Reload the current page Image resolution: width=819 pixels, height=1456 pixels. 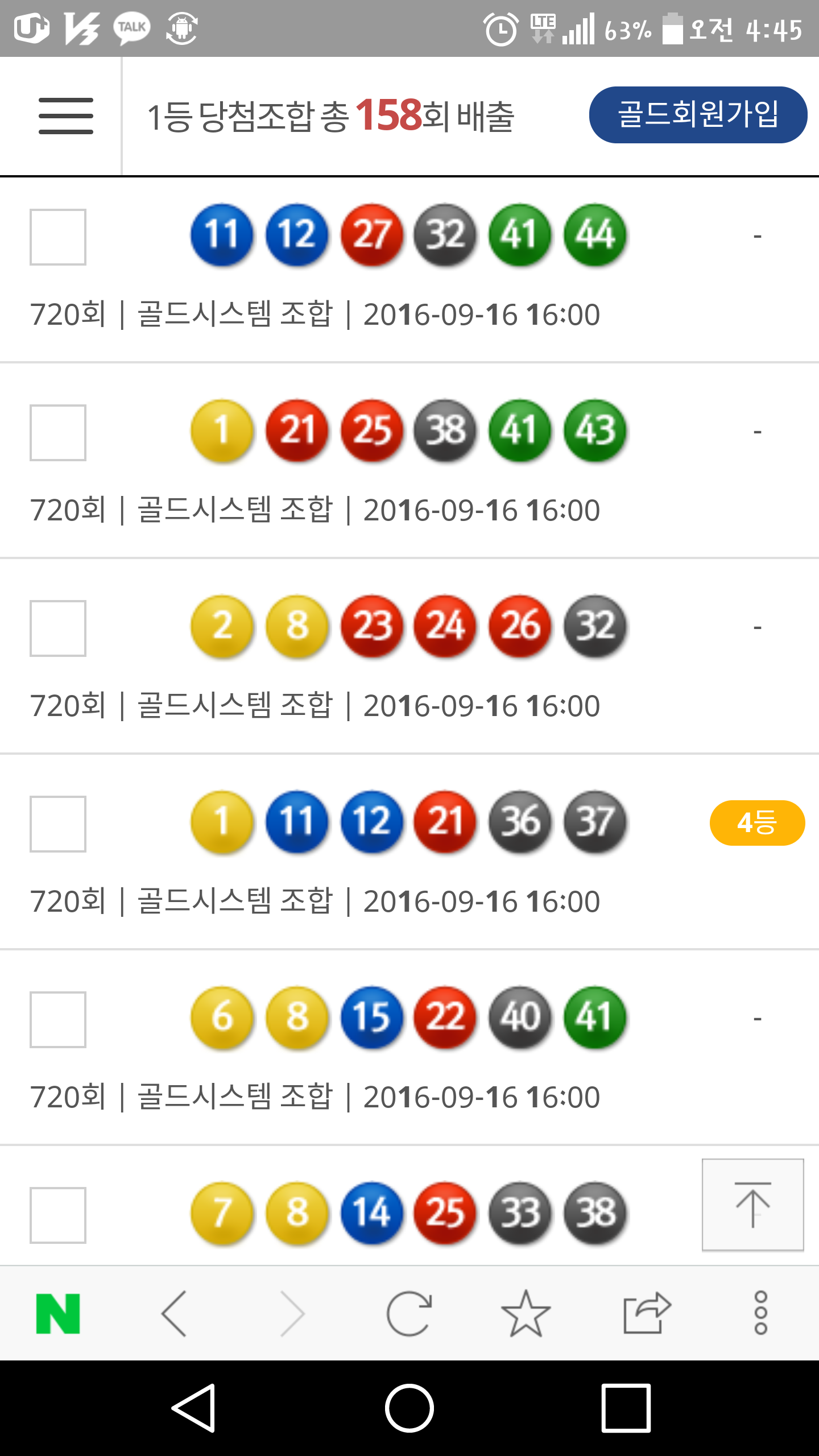coord(409,1314)
